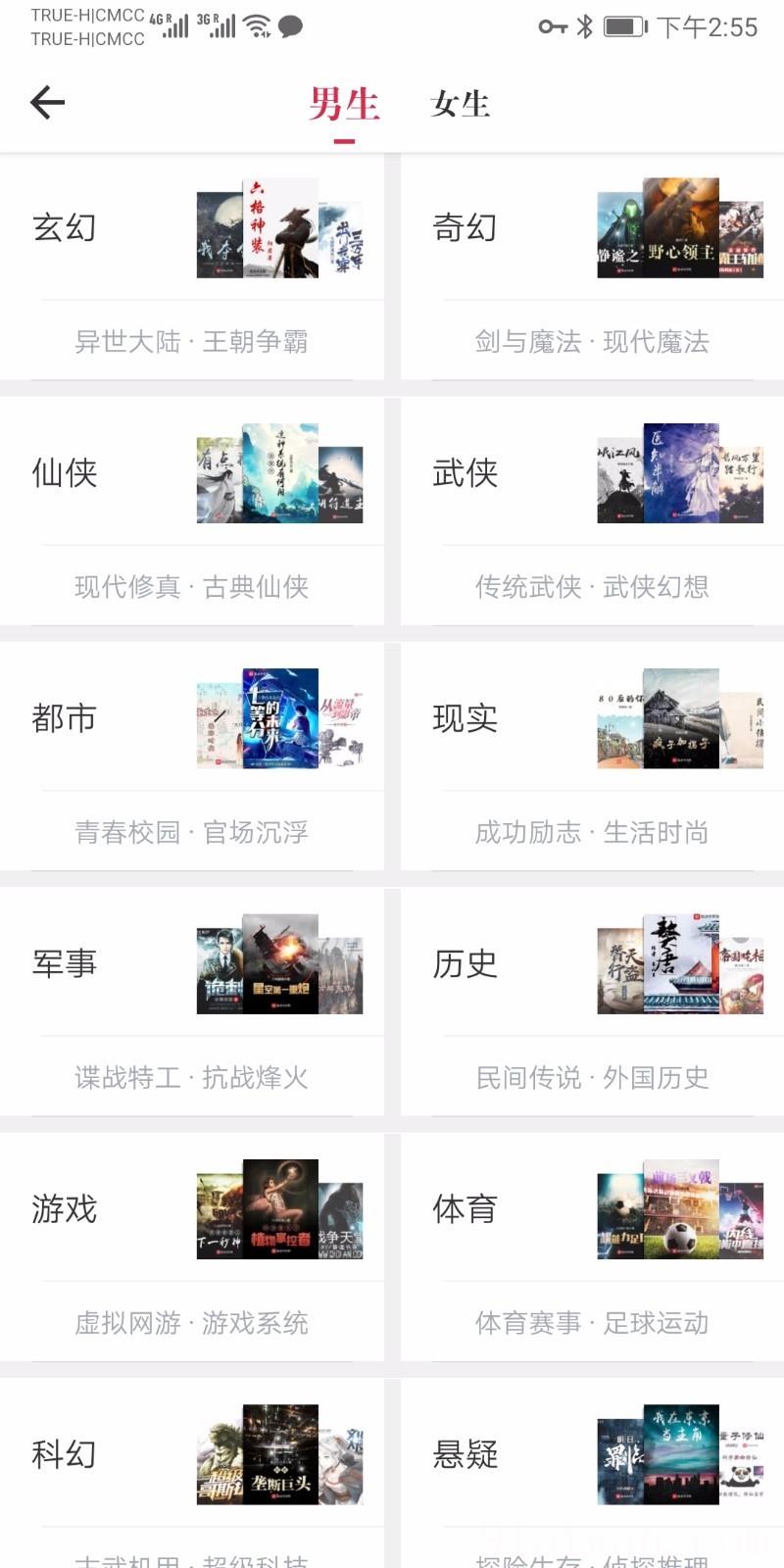
Task: Open the 都市 category
Action: click(63, 718)
